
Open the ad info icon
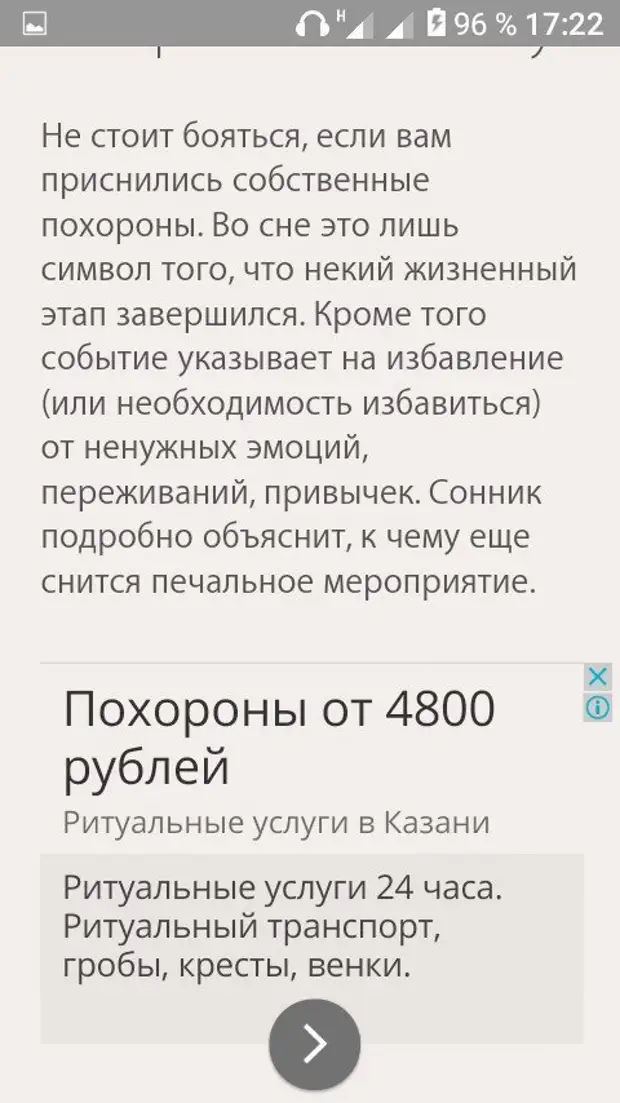point(597,708)
